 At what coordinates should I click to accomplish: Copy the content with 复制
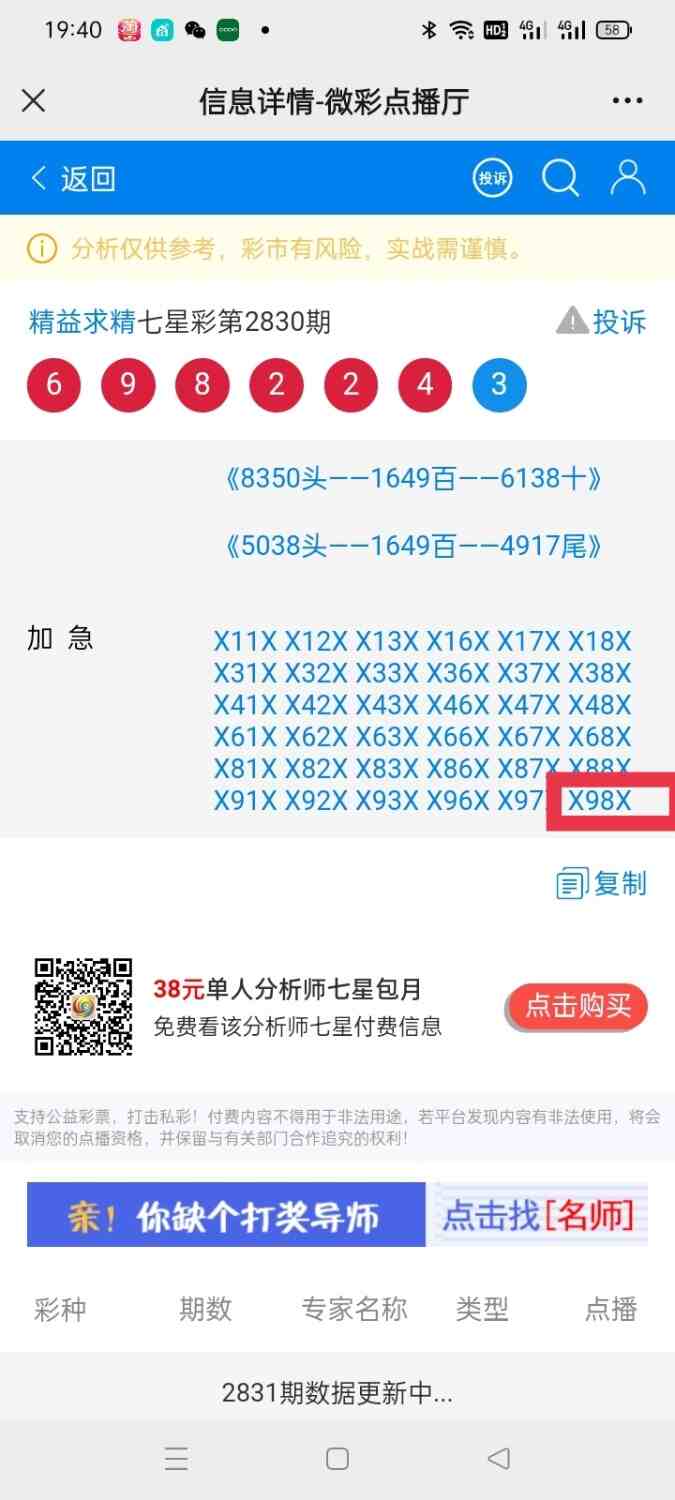602,884
